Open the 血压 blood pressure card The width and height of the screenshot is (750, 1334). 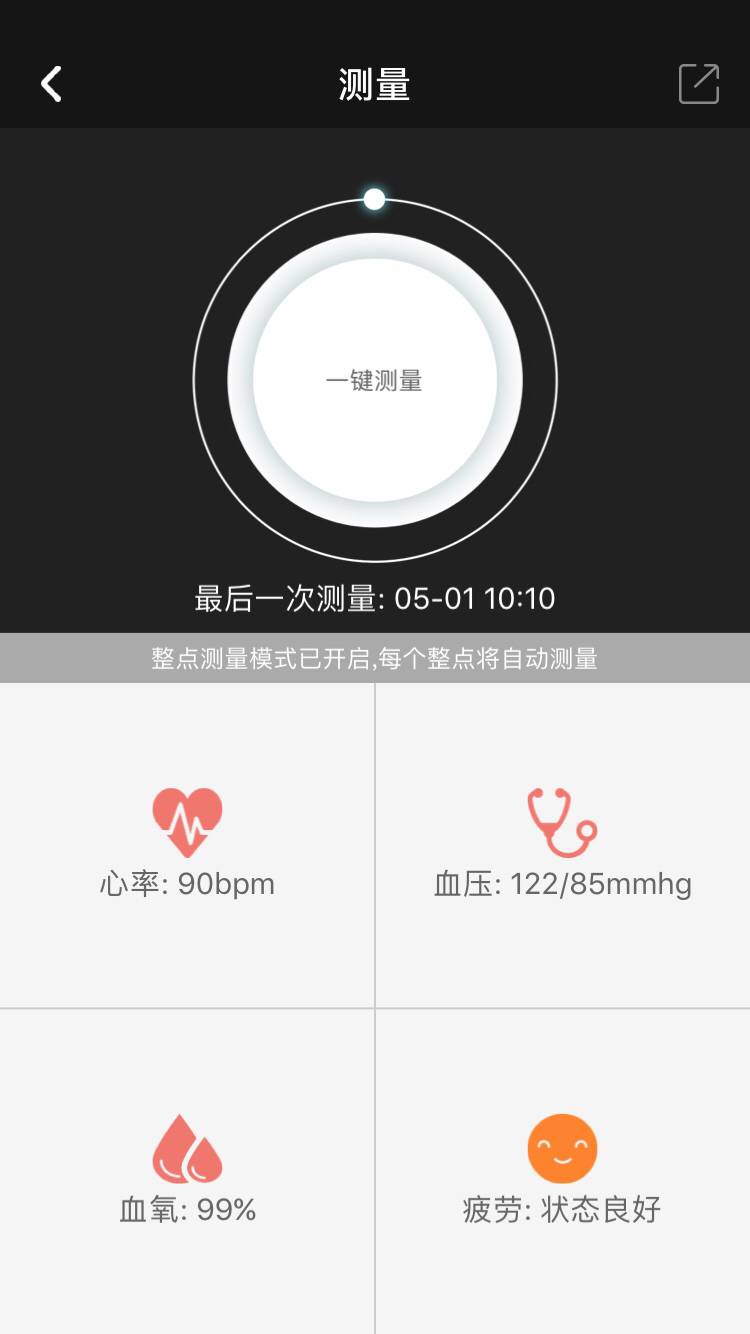point(562,845)
